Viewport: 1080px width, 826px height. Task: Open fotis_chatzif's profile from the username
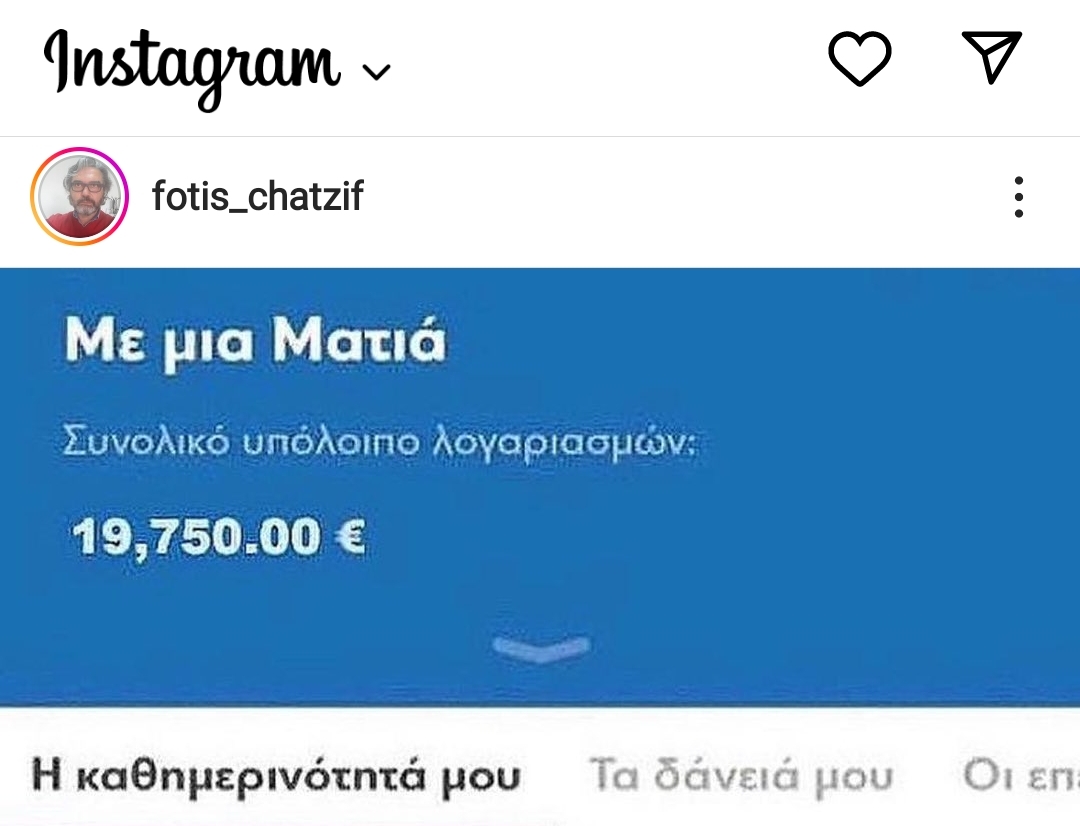click(257, 197)
